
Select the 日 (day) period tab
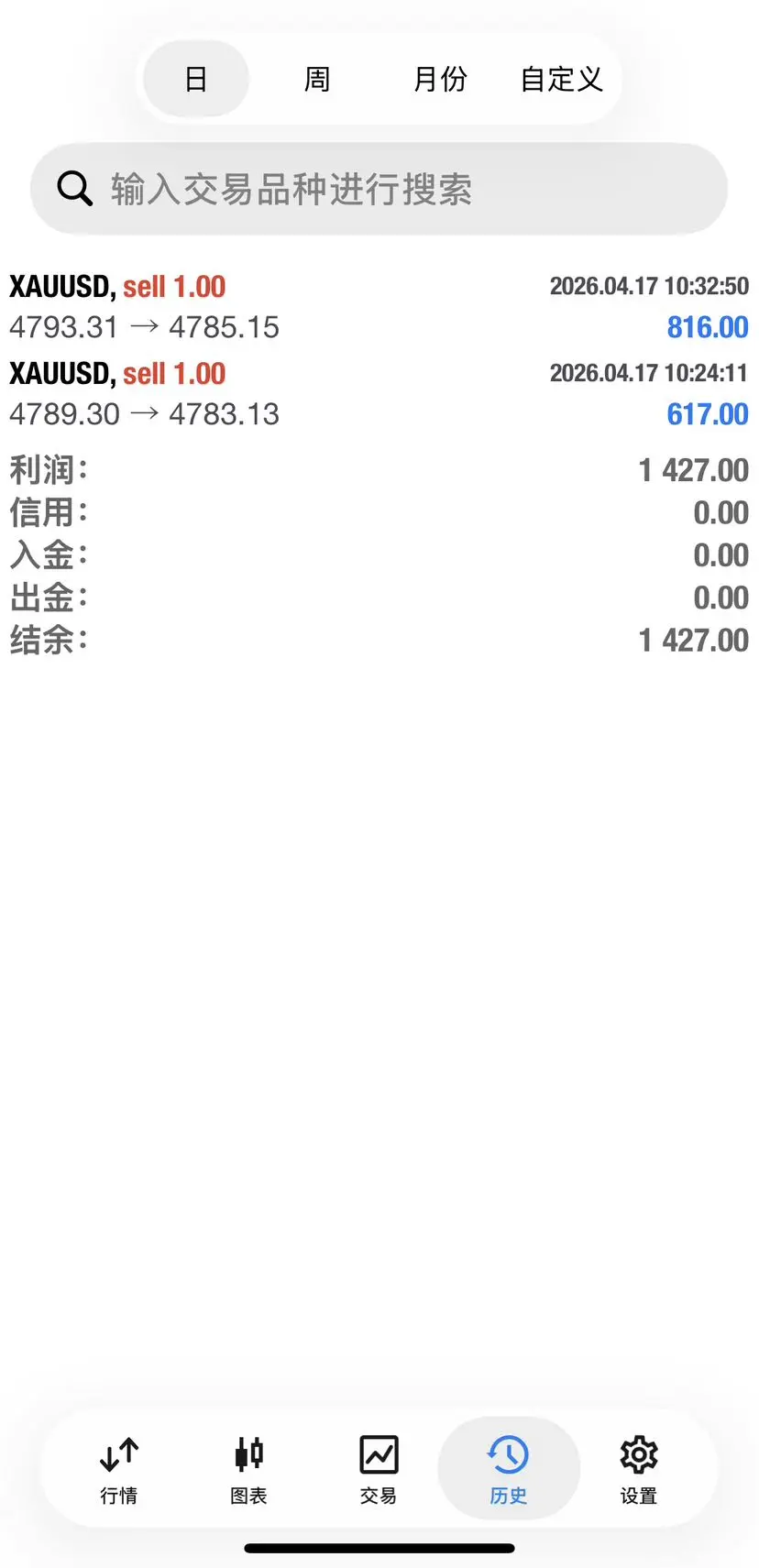196,80
